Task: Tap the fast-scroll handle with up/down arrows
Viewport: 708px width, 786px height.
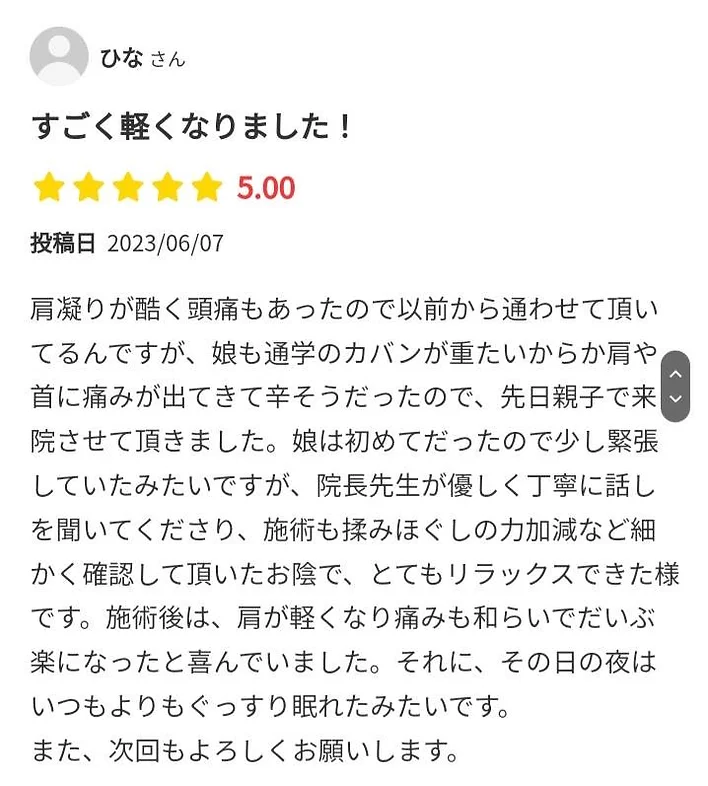Action: click(x=675, y=386)
